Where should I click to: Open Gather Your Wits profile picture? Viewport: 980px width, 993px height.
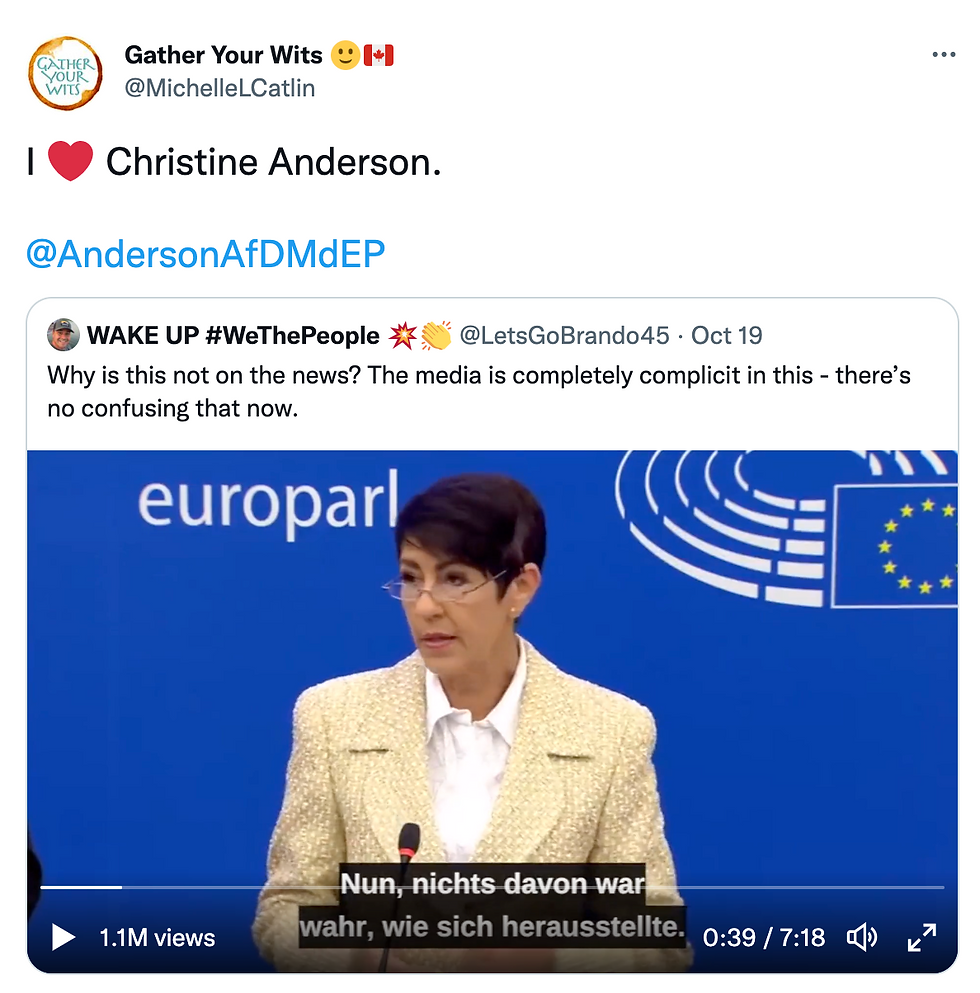(x=65, y=73)
